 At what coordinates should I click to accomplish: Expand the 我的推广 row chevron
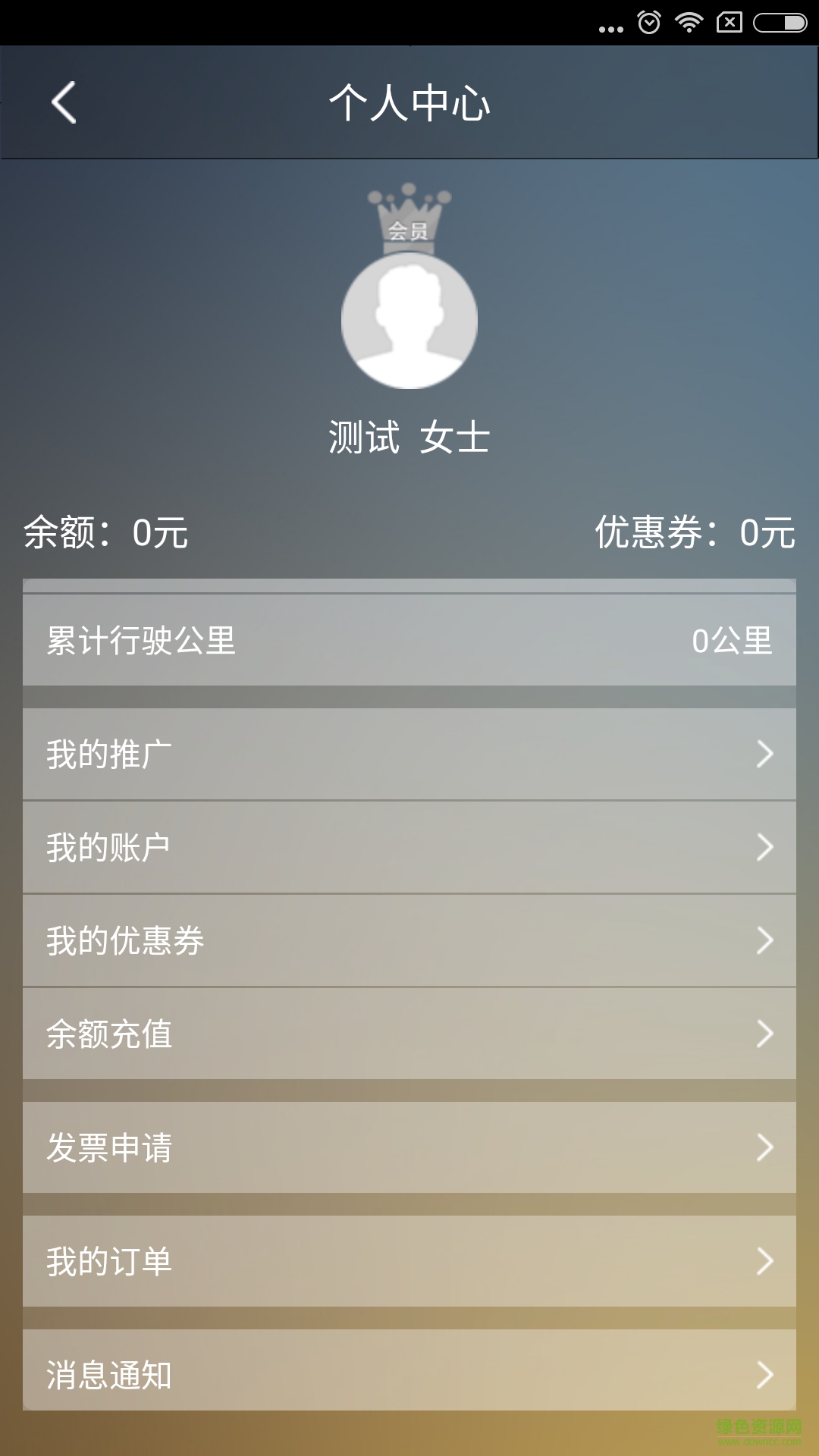(767, 755)
